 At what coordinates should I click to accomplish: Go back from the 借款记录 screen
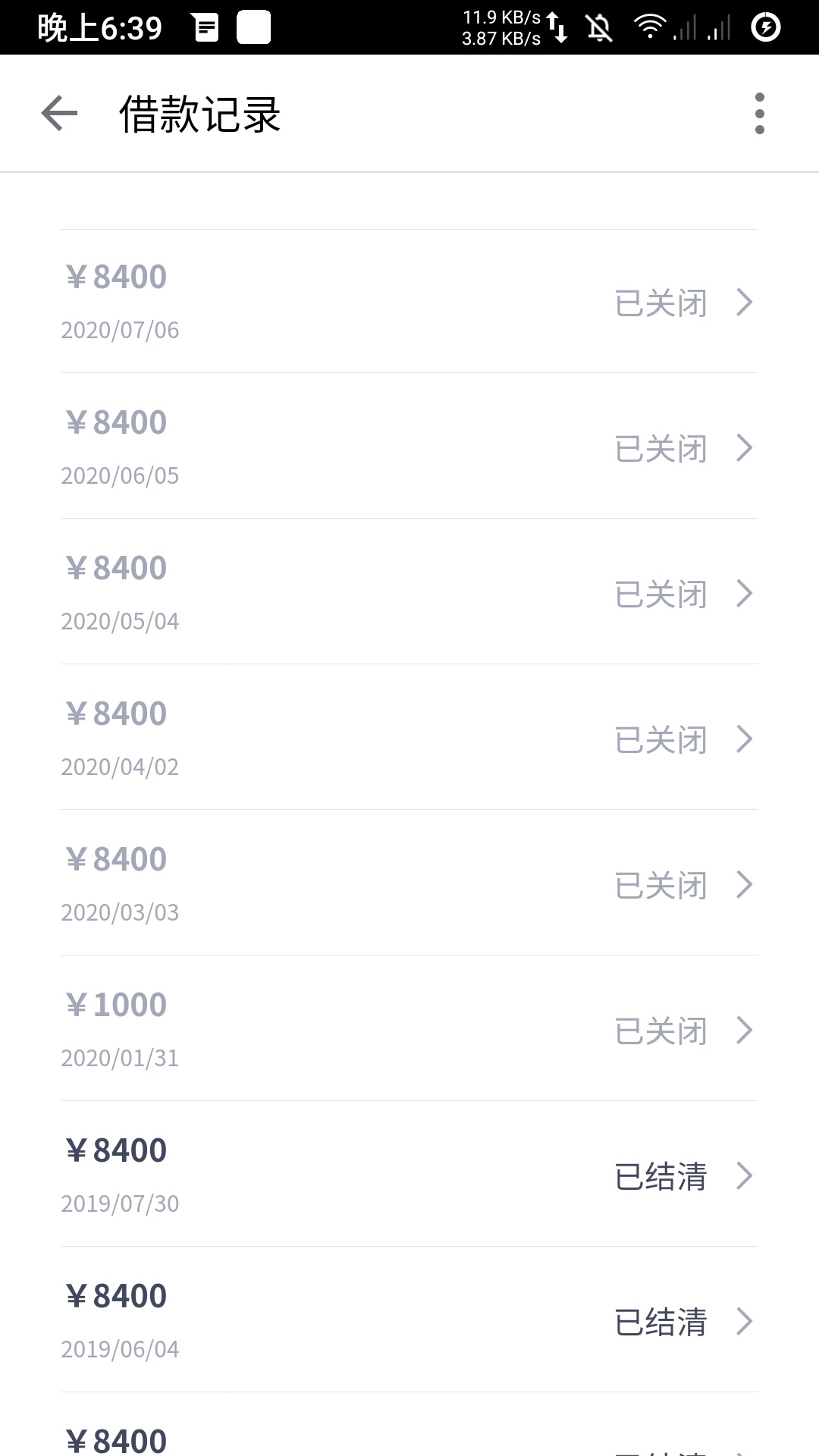(59, 114)
